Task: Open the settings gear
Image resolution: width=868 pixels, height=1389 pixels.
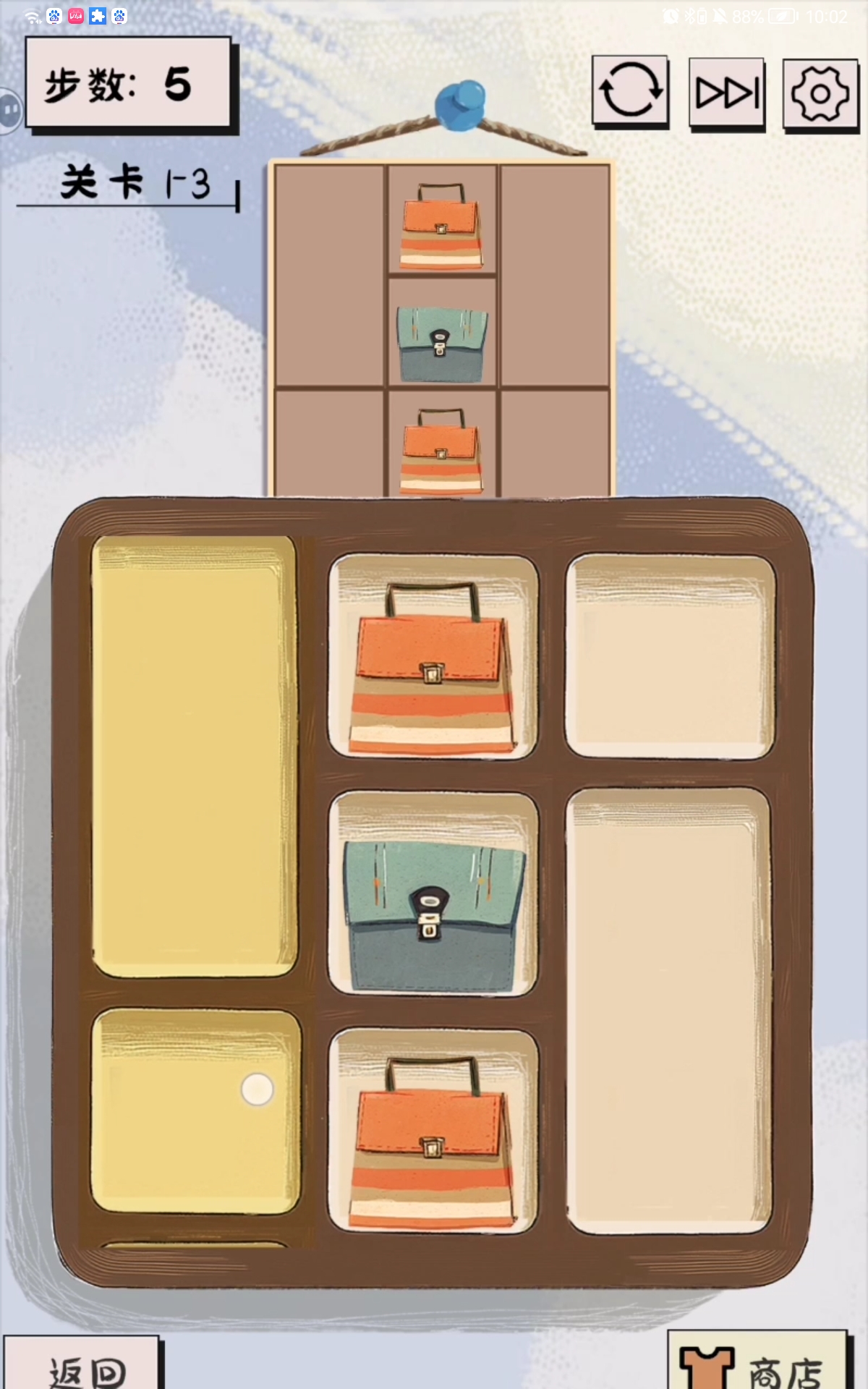Action: [820, 94]
